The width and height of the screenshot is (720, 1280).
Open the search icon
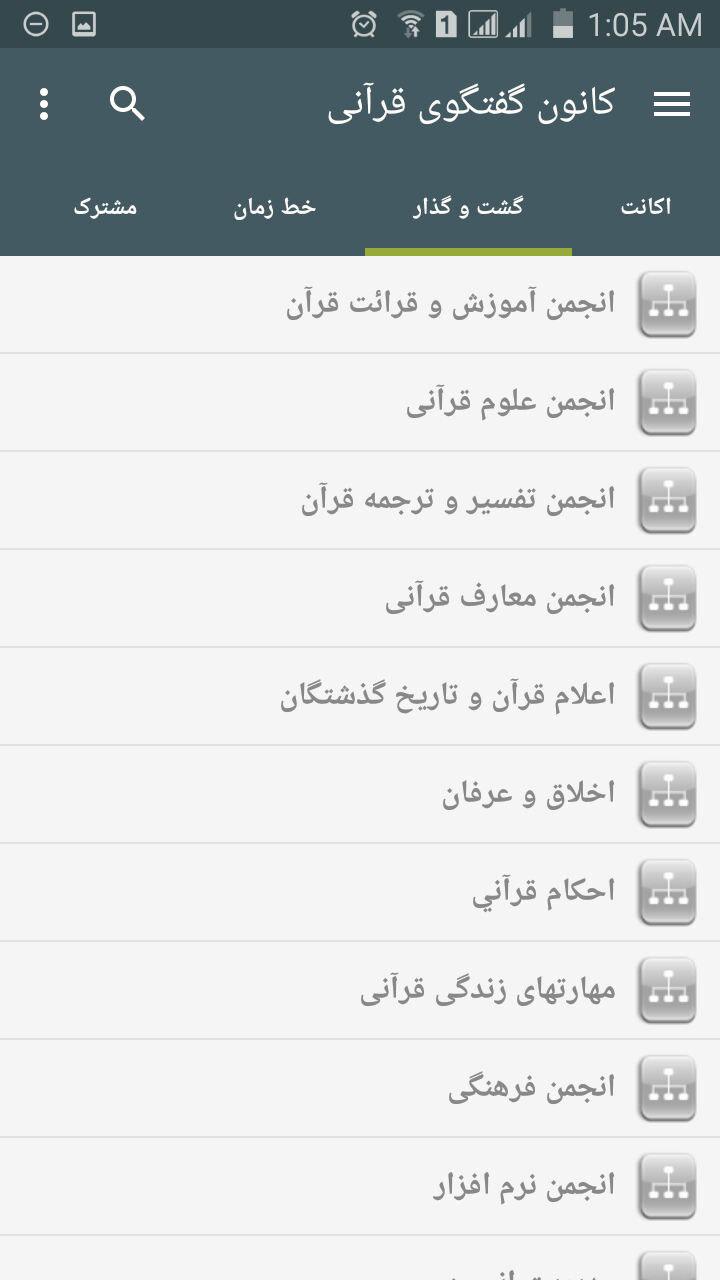pyautogui.click(x=127, y=104)
